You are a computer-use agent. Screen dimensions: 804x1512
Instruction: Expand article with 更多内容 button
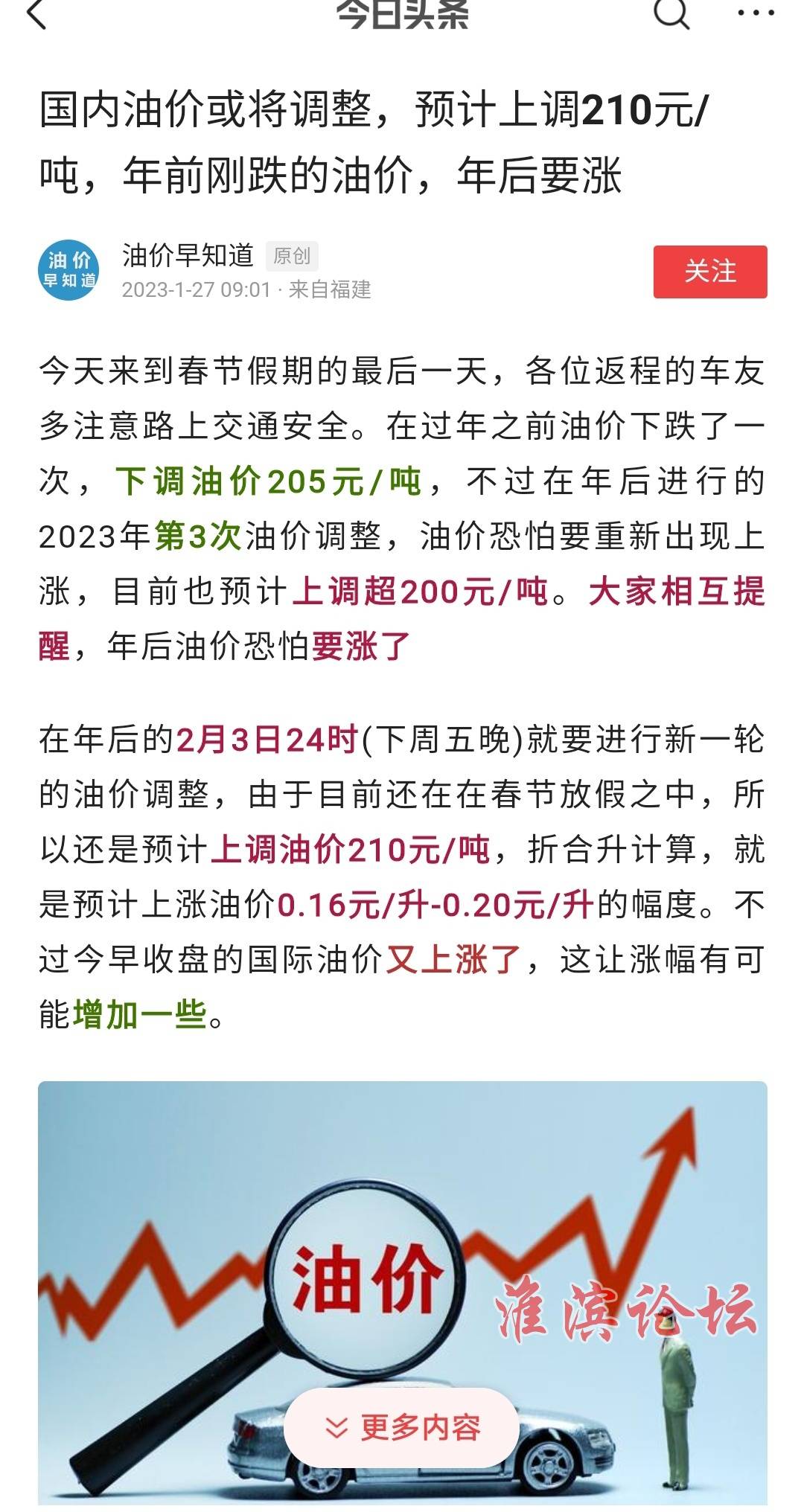[401, 1427]
